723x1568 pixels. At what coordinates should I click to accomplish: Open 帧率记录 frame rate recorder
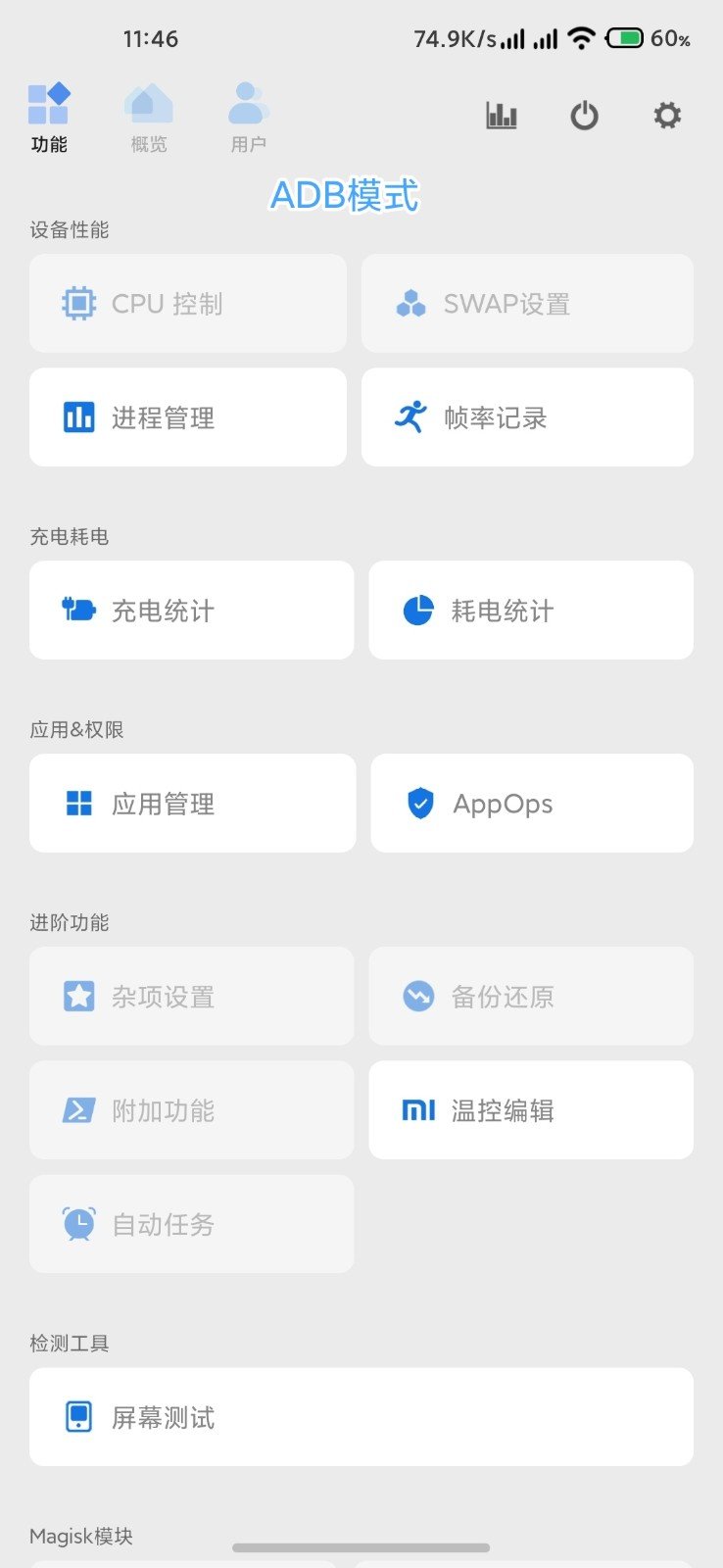526,416
